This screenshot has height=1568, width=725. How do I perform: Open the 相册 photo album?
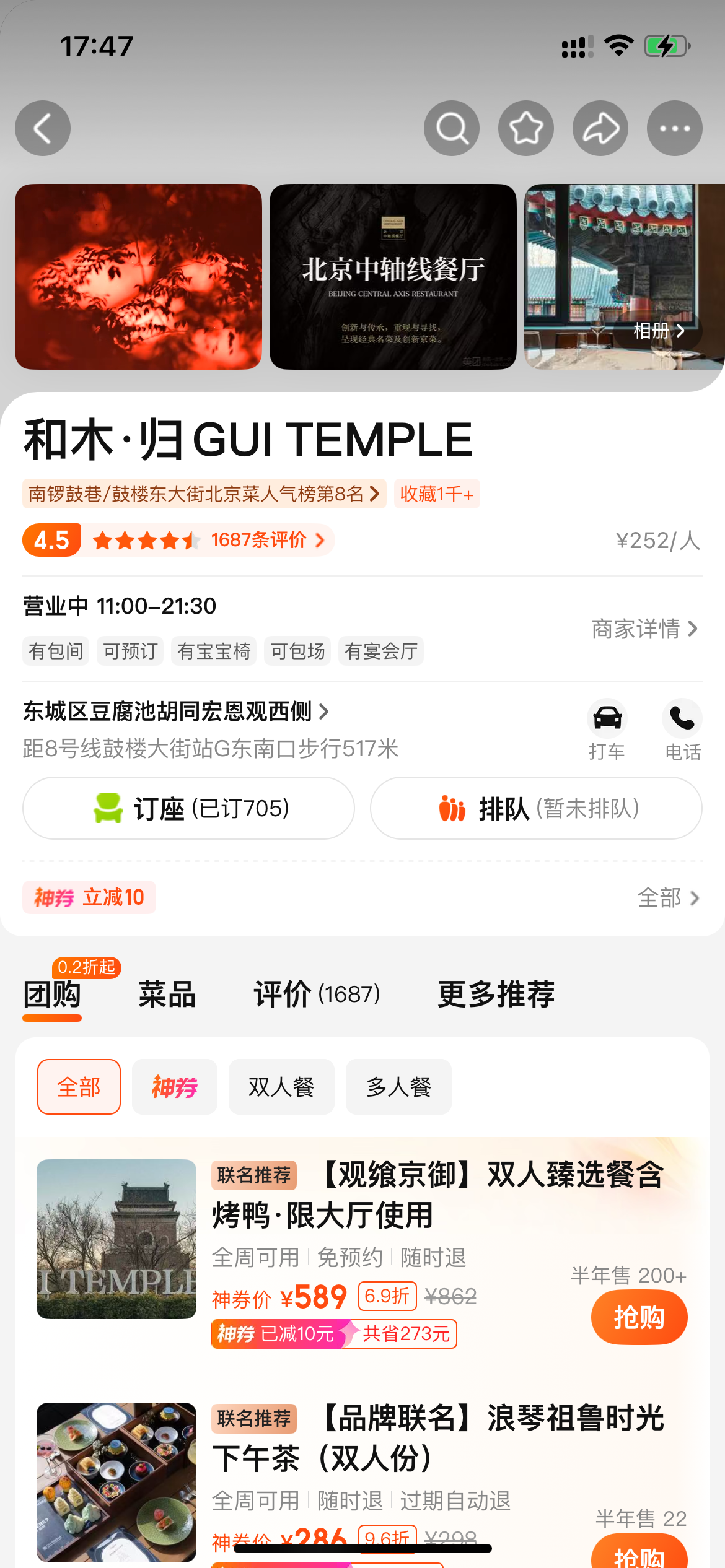[x=658, y=331]
